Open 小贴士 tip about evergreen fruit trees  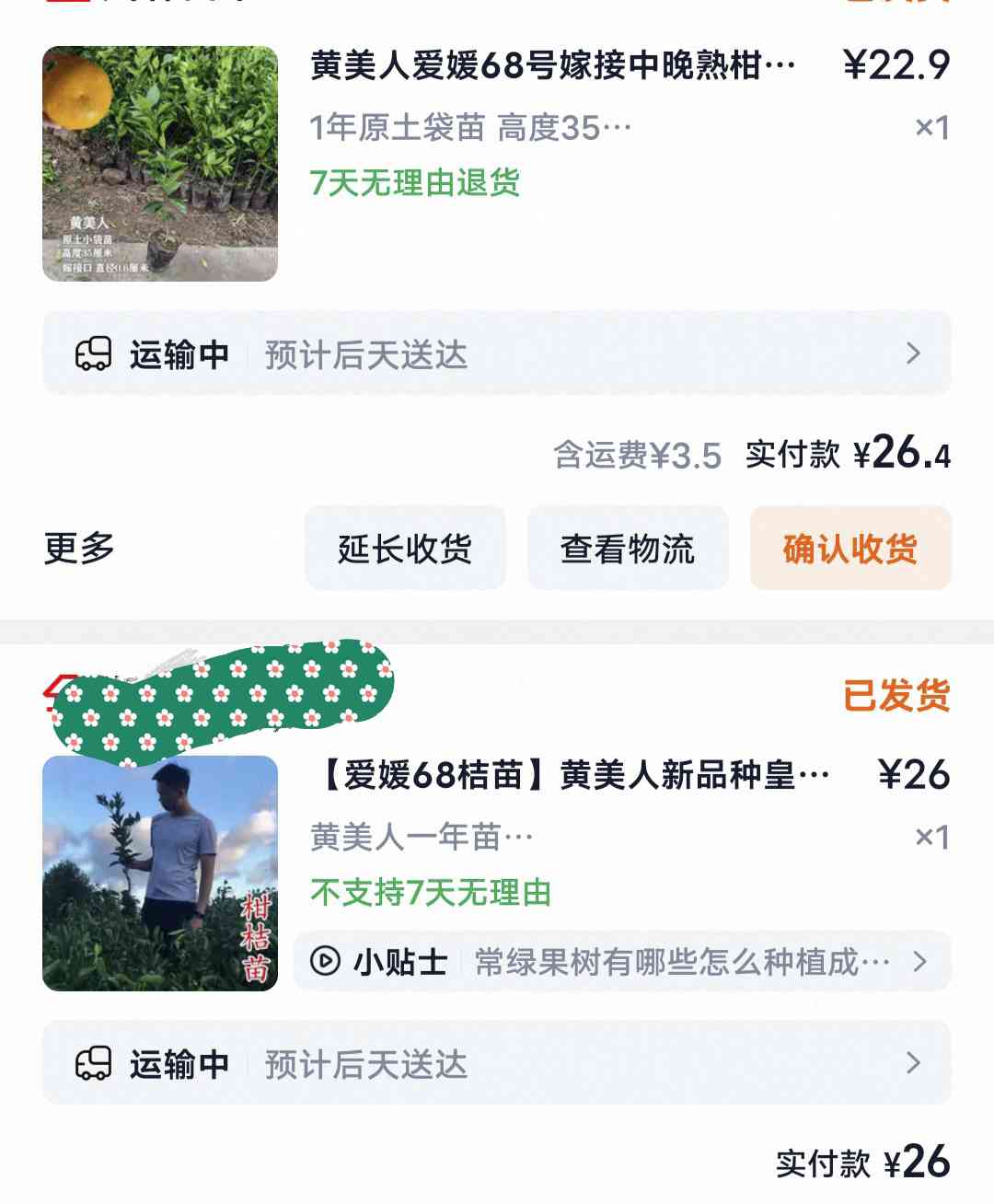pyautogui.click(x=622, y=962)
